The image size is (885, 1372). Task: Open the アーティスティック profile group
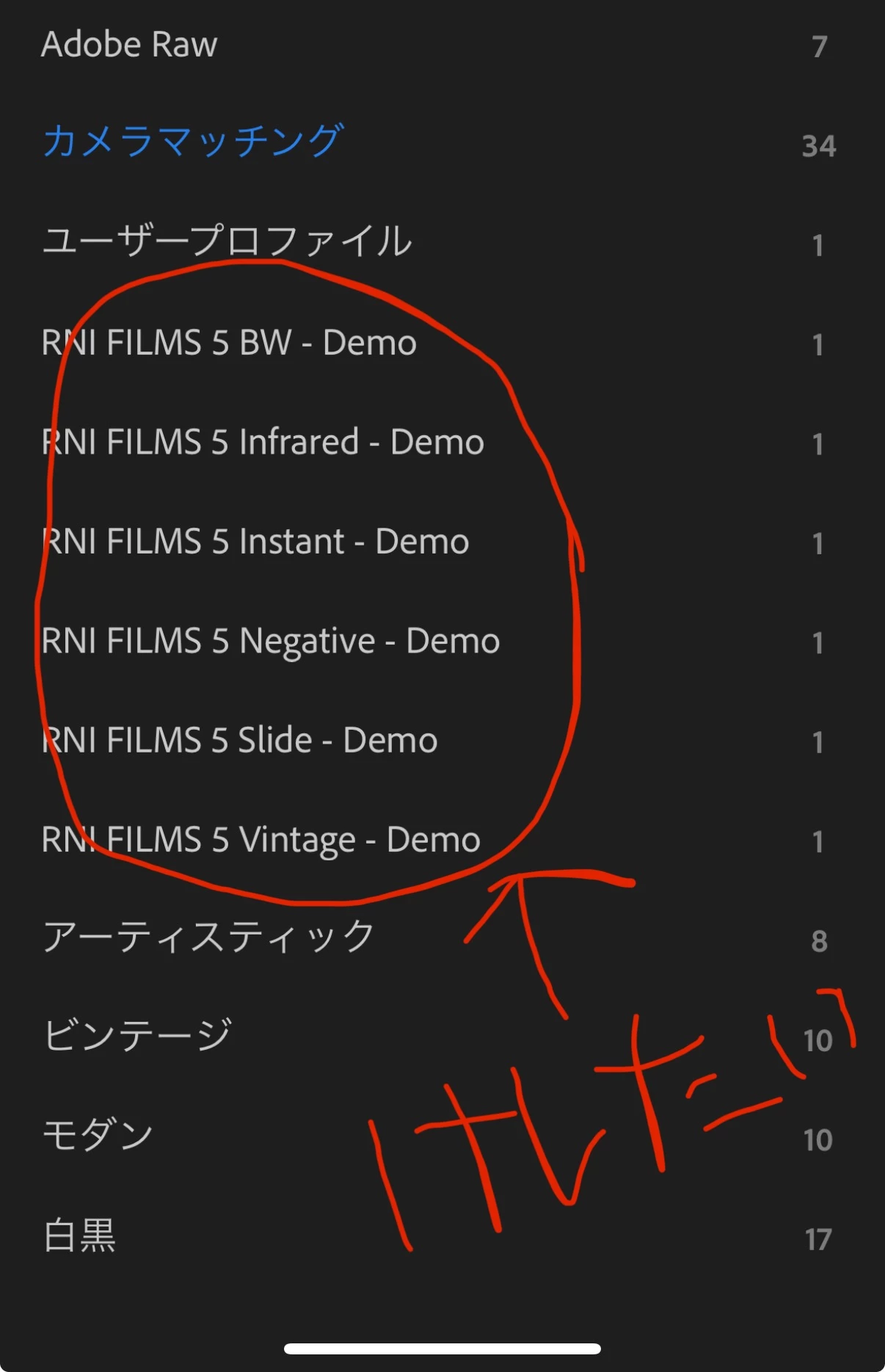[209, 937]
